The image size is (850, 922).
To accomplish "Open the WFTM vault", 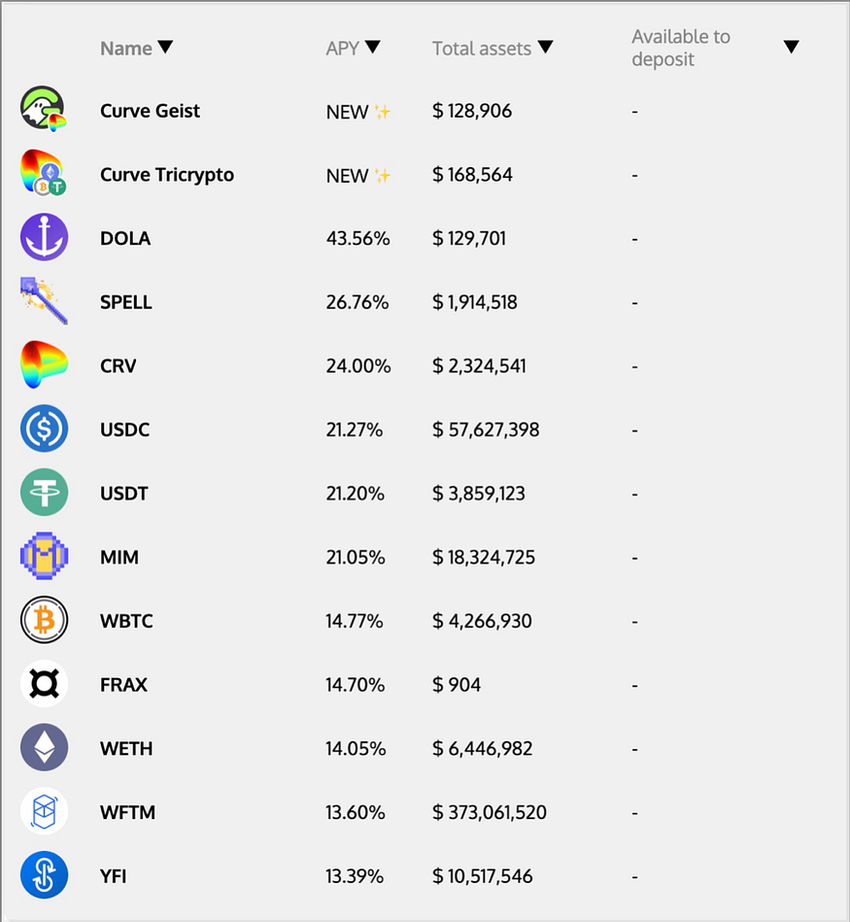I will [126, 812].
